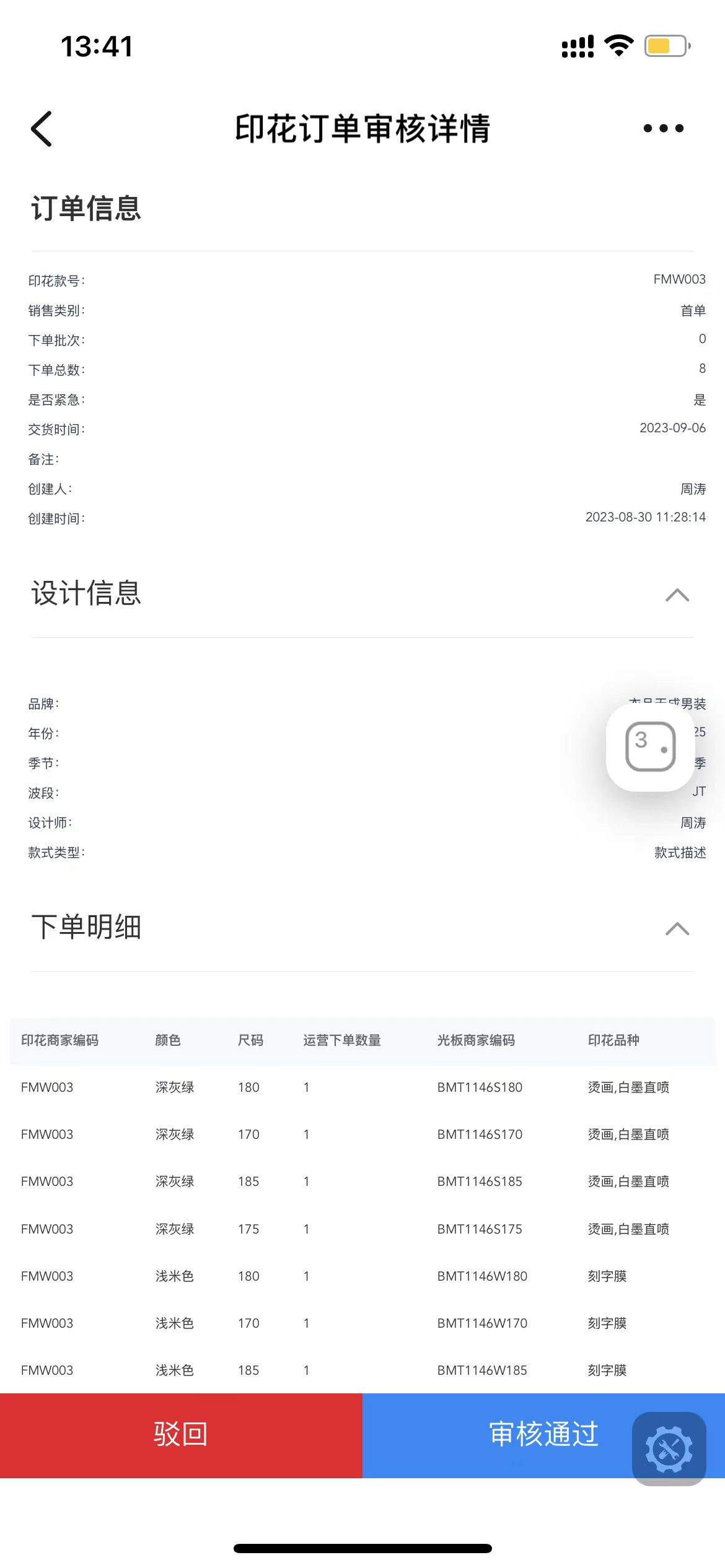Reject the order with 驳回
The image size is (725, 1568).
tap(181, 1434)
